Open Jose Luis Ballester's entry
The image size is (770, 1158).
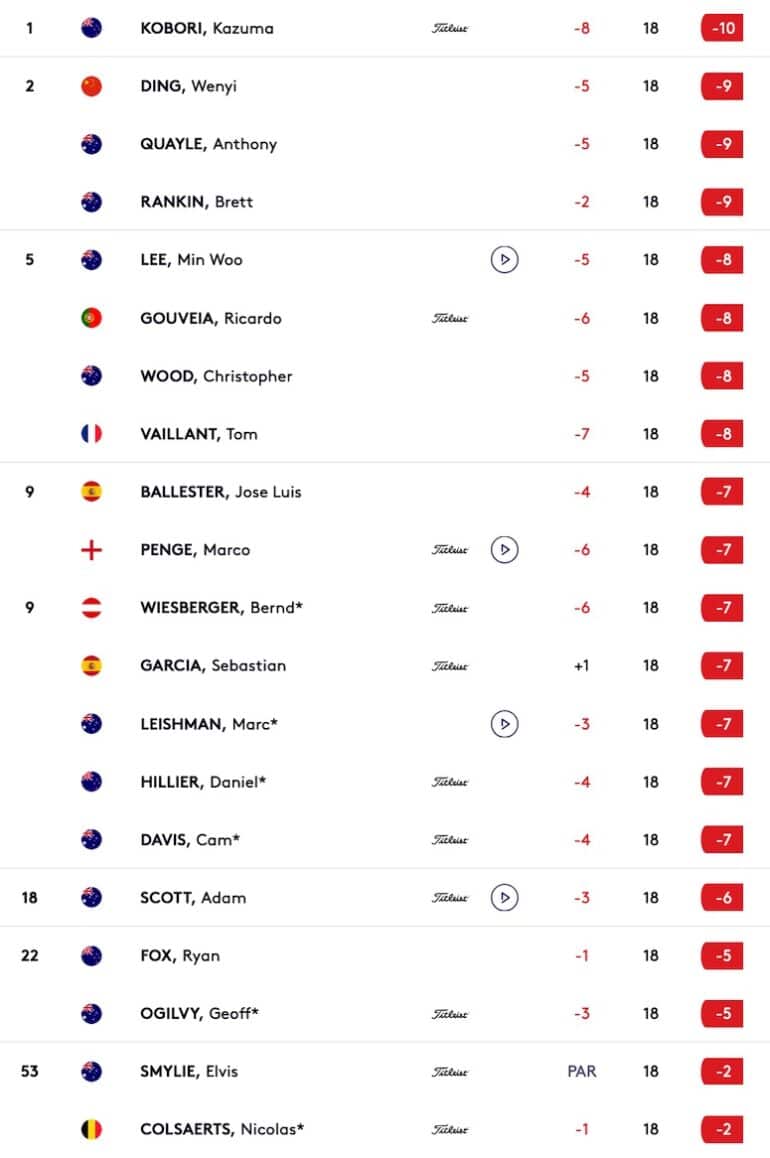[220, 492]
